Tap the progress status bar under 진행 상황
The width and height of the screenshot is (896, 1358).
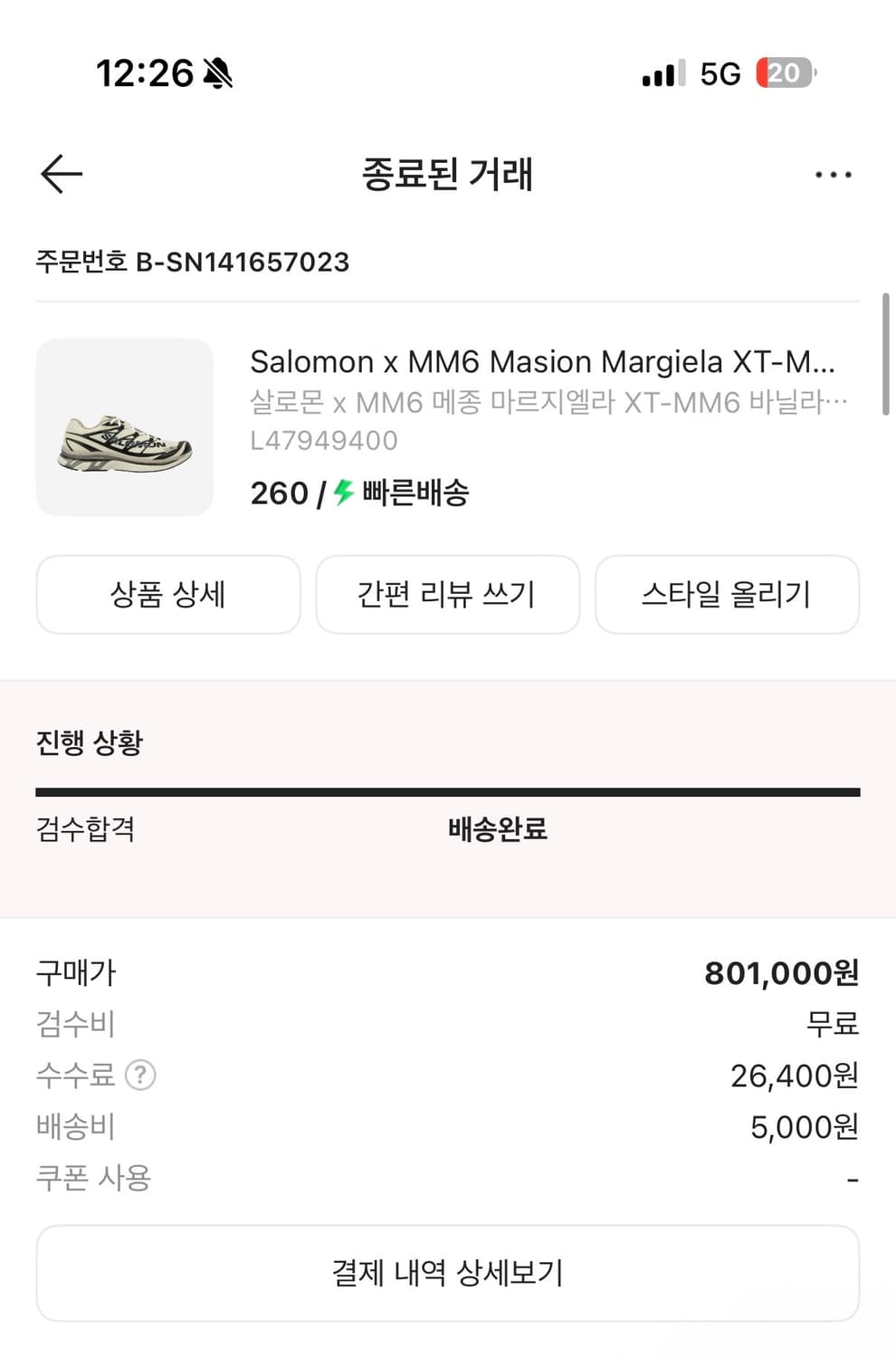point(447,790)
